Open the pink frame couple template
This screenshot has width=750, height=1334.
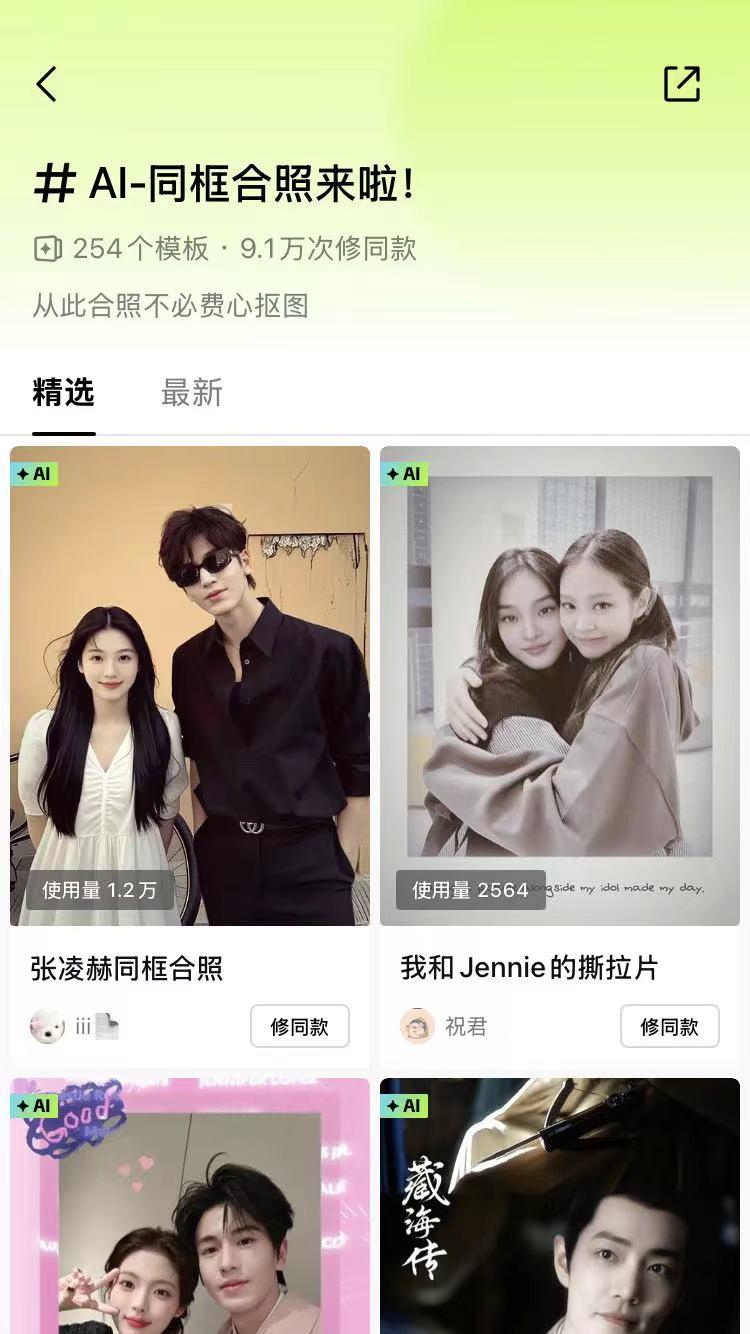(x=190, y=1206)
